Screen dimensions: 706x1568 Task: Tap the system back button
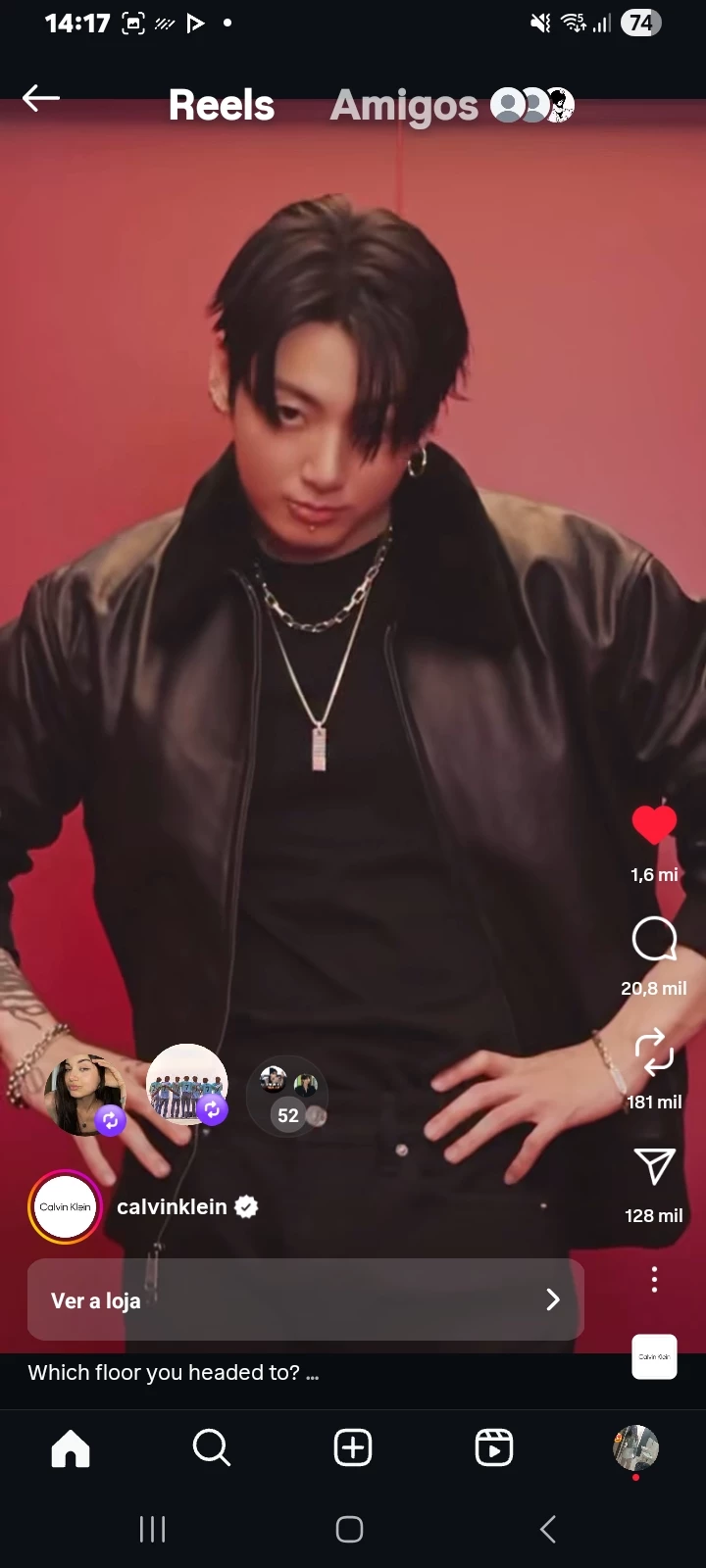pos(548,1529)
